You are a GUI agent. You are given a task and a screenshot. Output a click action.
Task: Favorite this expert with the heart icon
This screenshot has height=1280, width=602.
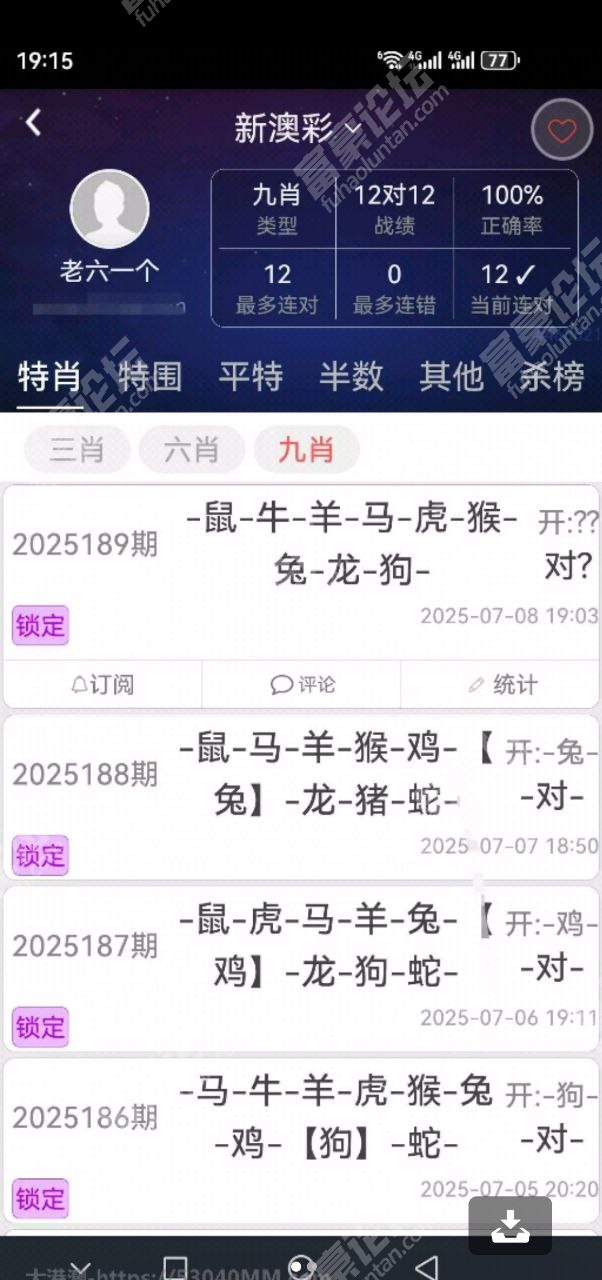[x=561, y=131]
